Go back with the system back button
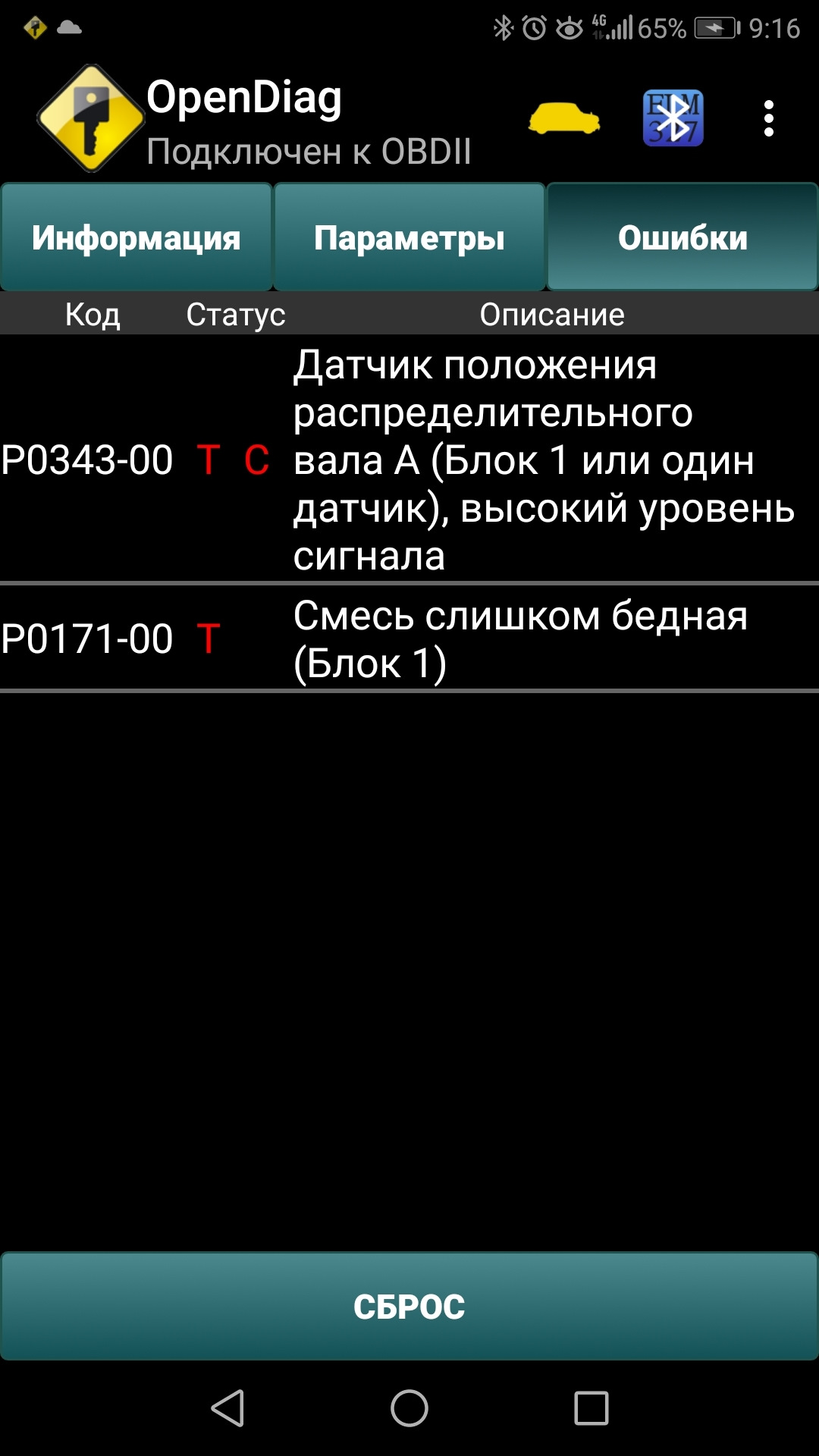The image size is (819, 1456). pyautogui.click(x=227, y=1408)
